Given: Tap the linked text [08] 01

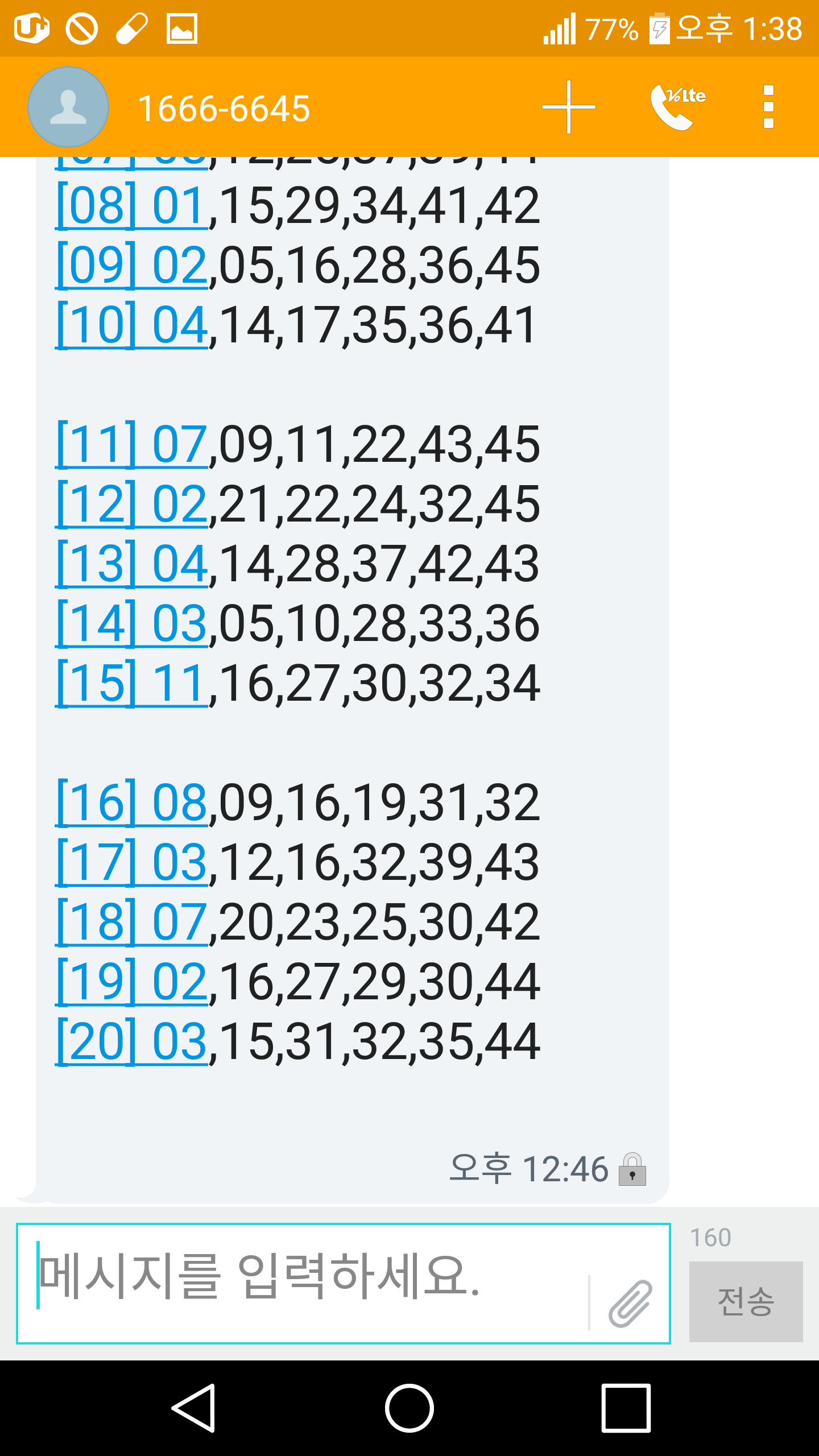Looking at the screenshot, I should pos(131,206).
